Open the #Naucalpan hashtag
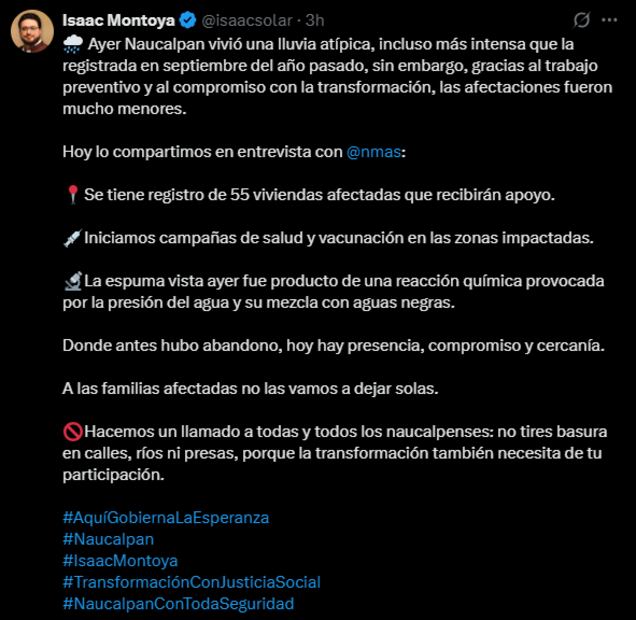The image size is (636, 620). [x=108, y=539]
